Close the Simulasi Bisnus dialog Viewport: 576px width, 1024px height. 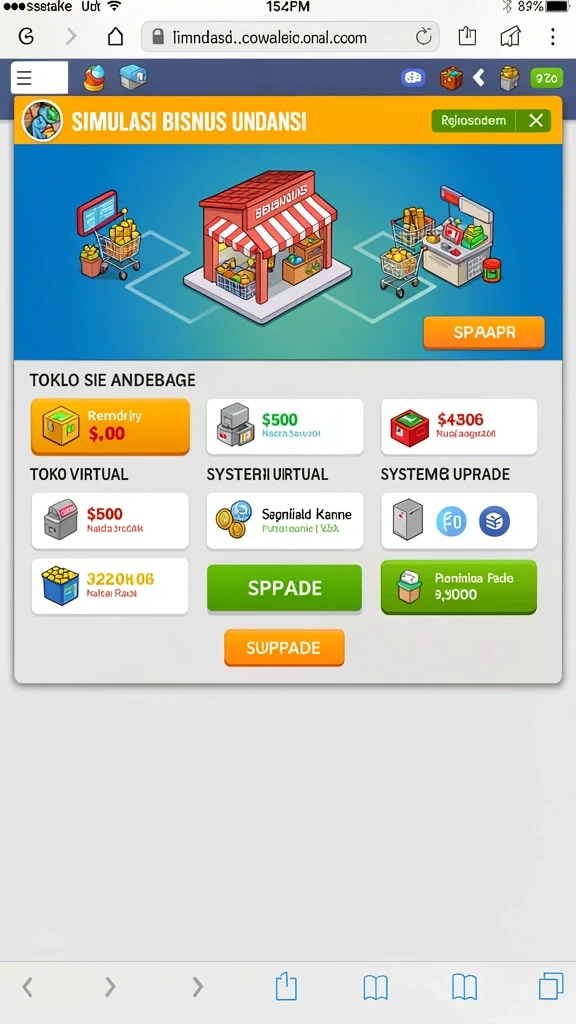pos(536,121)
